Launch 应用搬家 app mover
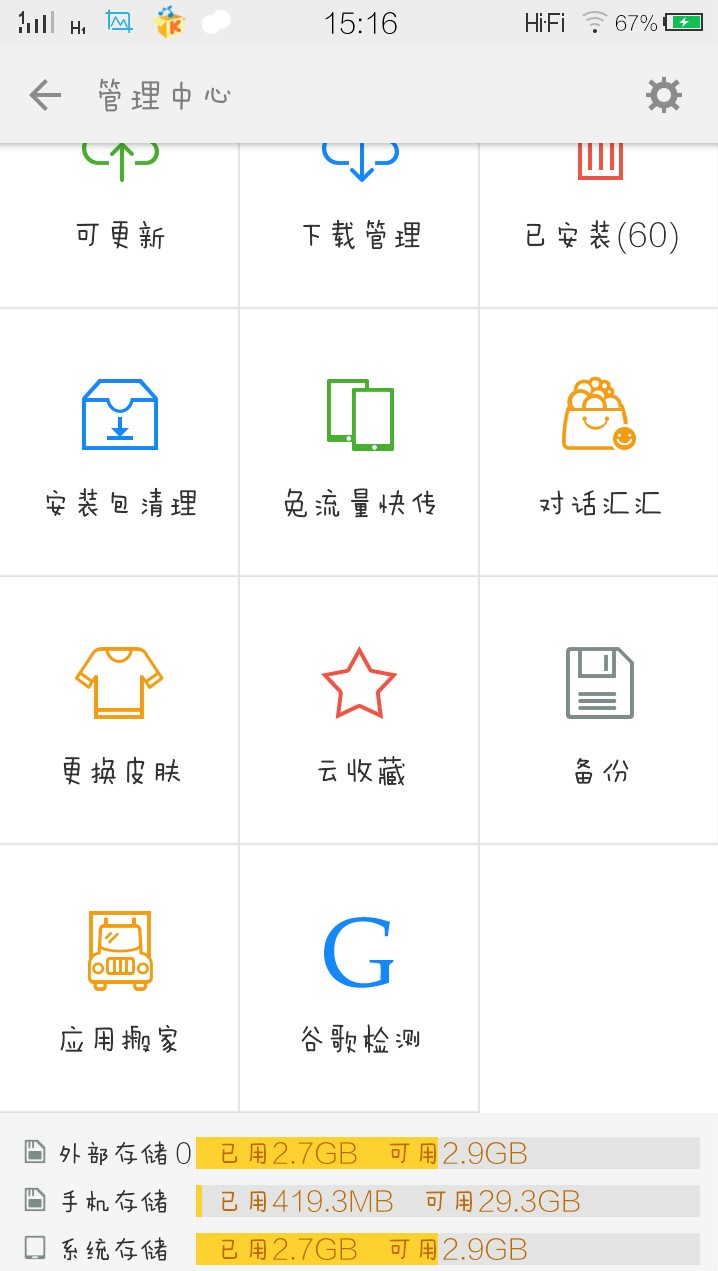This screenshot has height=1271, width=718. (x=120, y=979)
